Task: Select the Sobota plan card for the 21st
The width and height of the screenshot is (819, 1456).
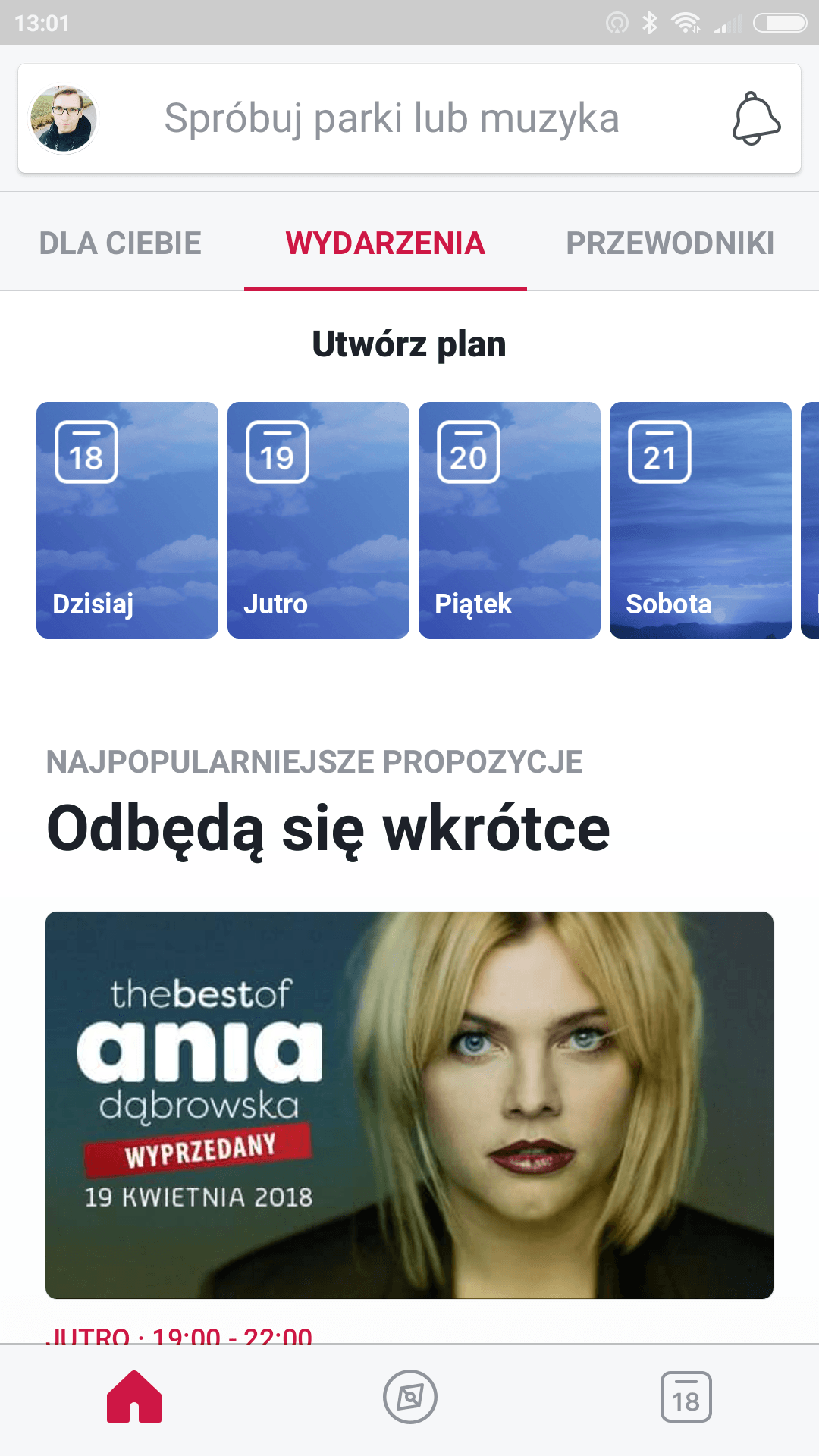Action: coord(701,520)
